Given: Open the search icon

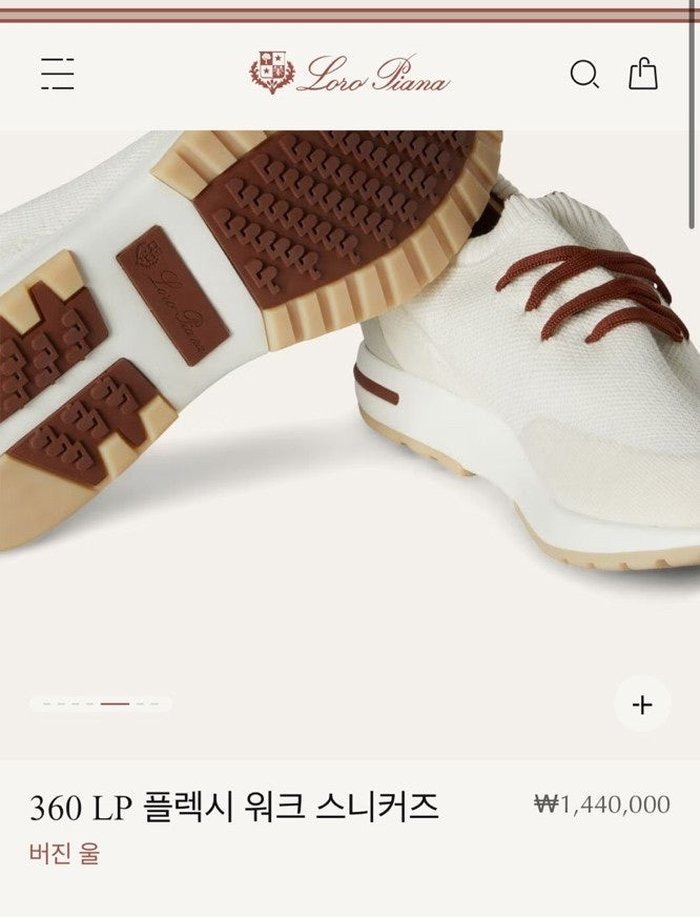Looking at the screenshot, I should [x=584, y=74].
